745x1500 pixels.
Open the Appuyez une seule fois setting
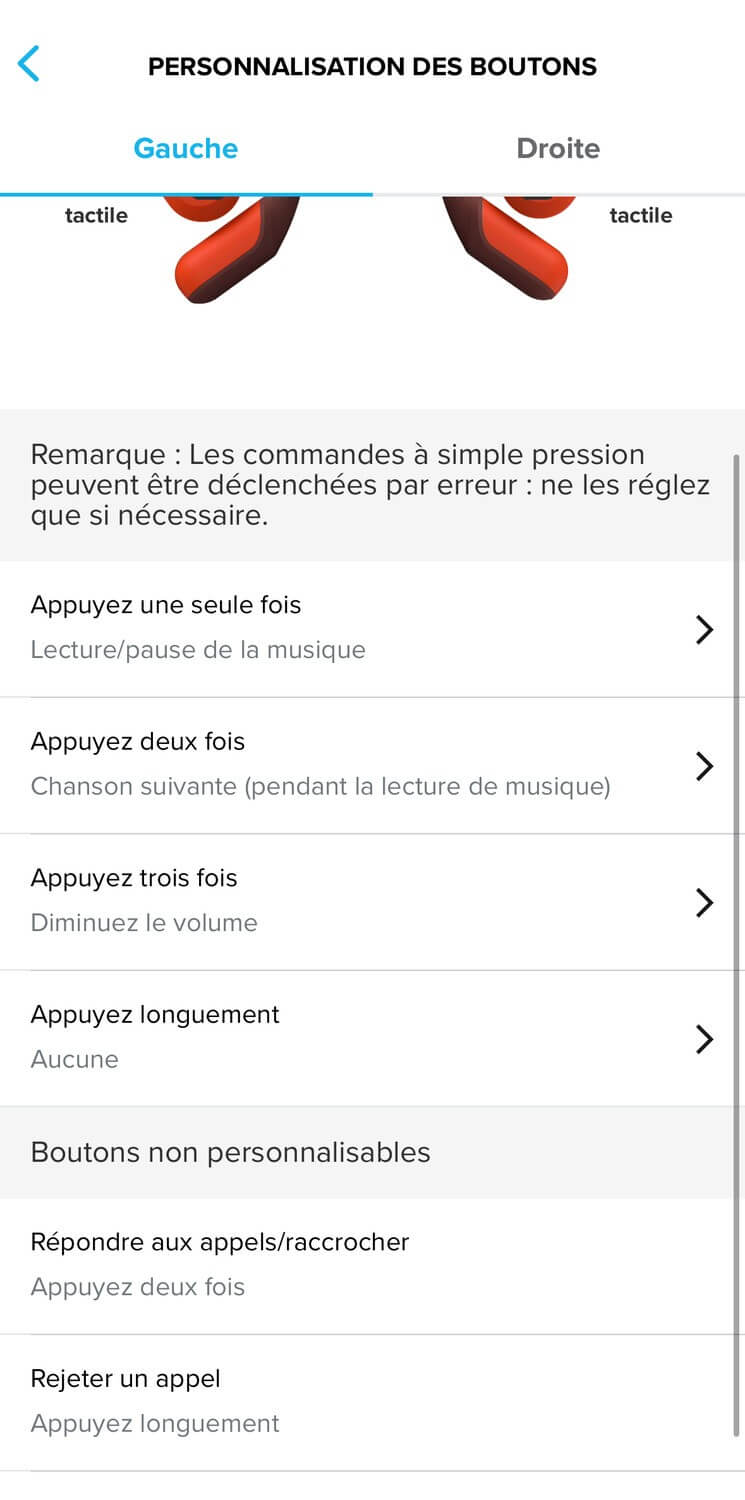pyautogui.click(x=372, y=628)
